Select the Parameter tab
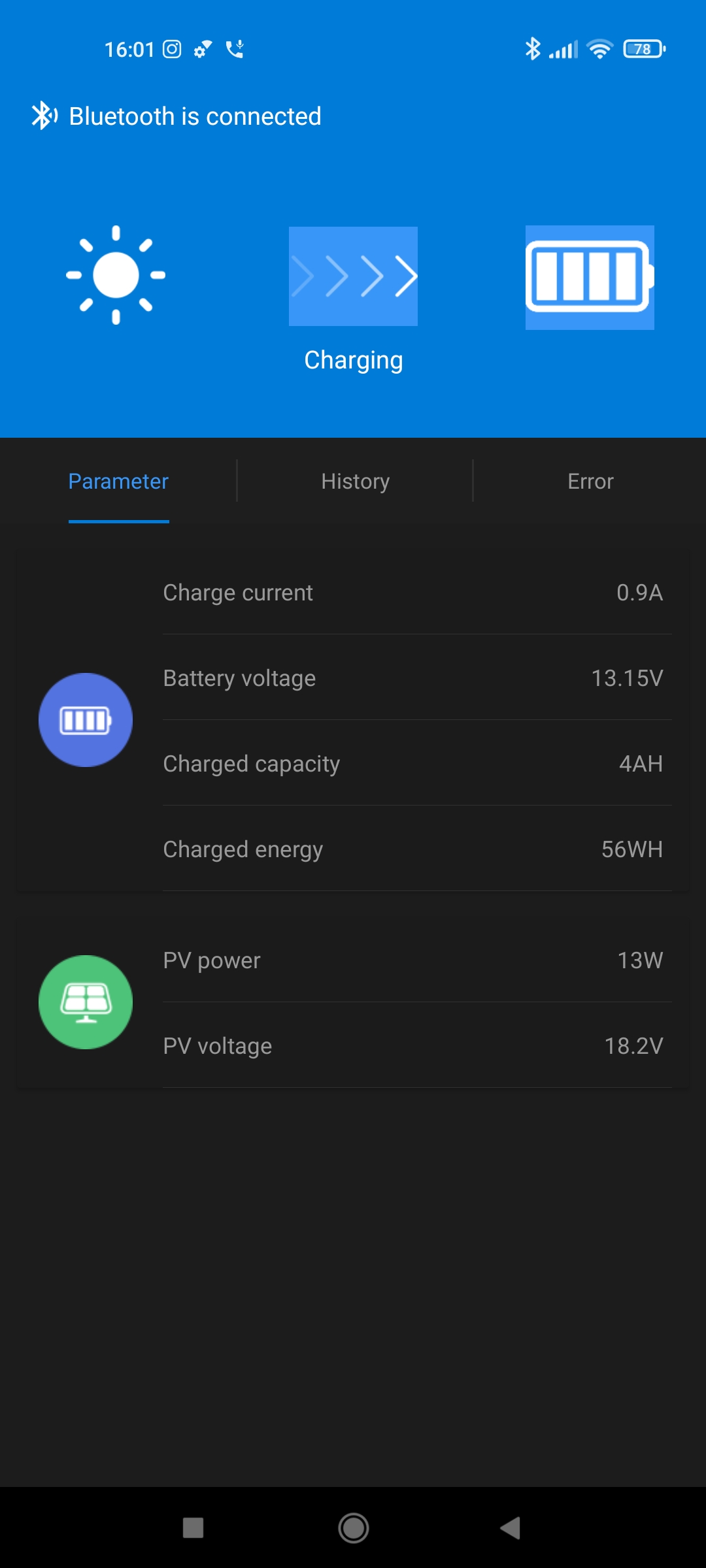This screenshot has height=1568, width=706. (118, 482)
